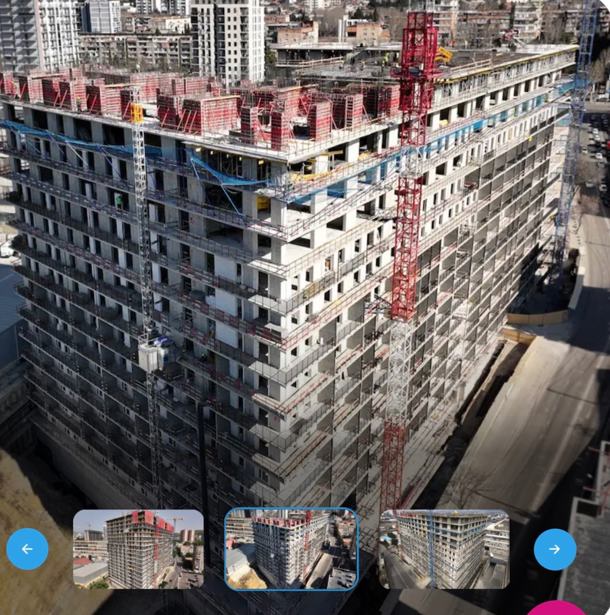Go to the previous photo
This screenshot has width=610, height=615.
[x=27, y=549]
